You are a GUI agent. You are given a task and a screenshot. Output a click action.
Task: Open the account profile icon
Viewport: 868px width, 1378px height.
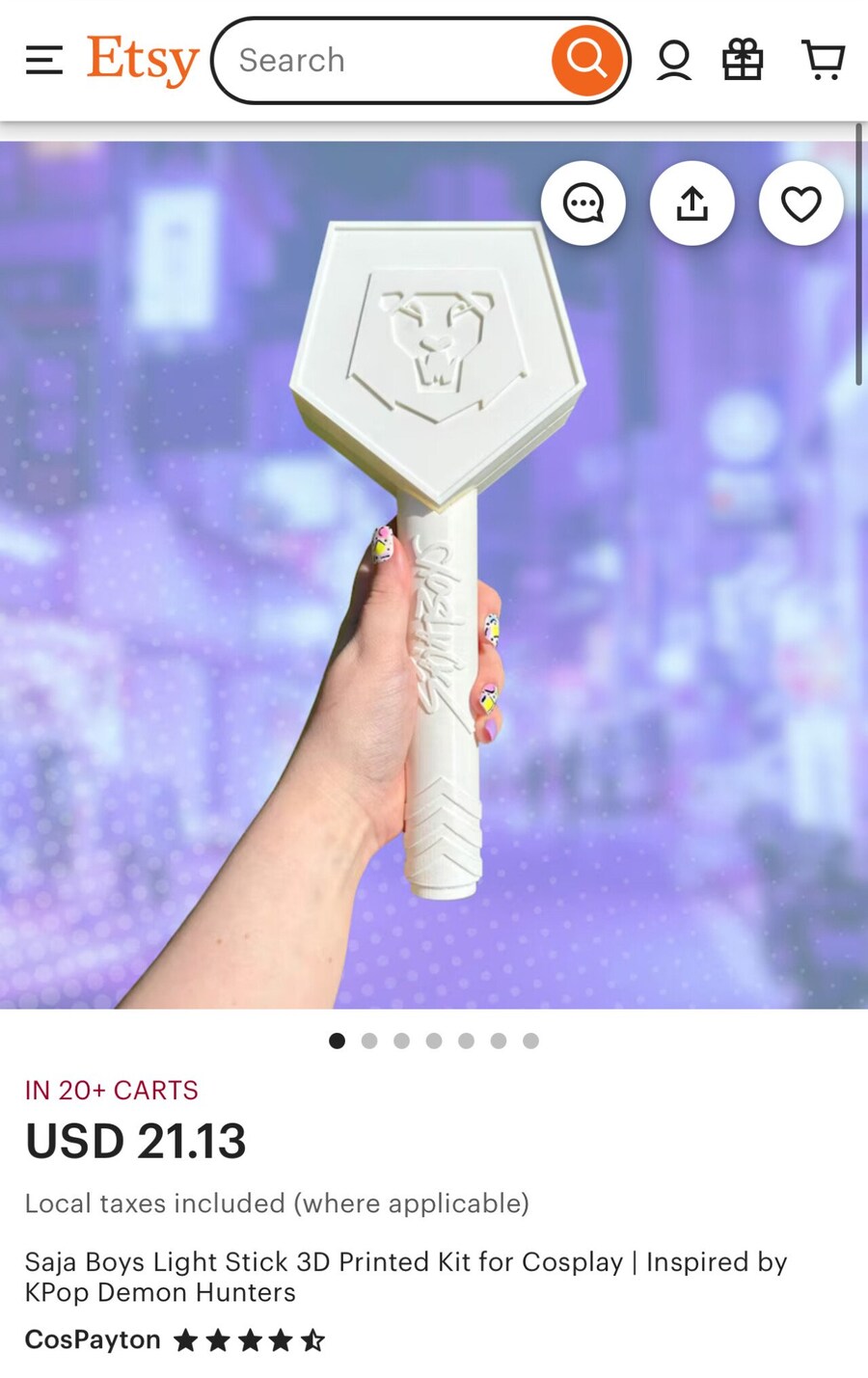coord(674,61)
